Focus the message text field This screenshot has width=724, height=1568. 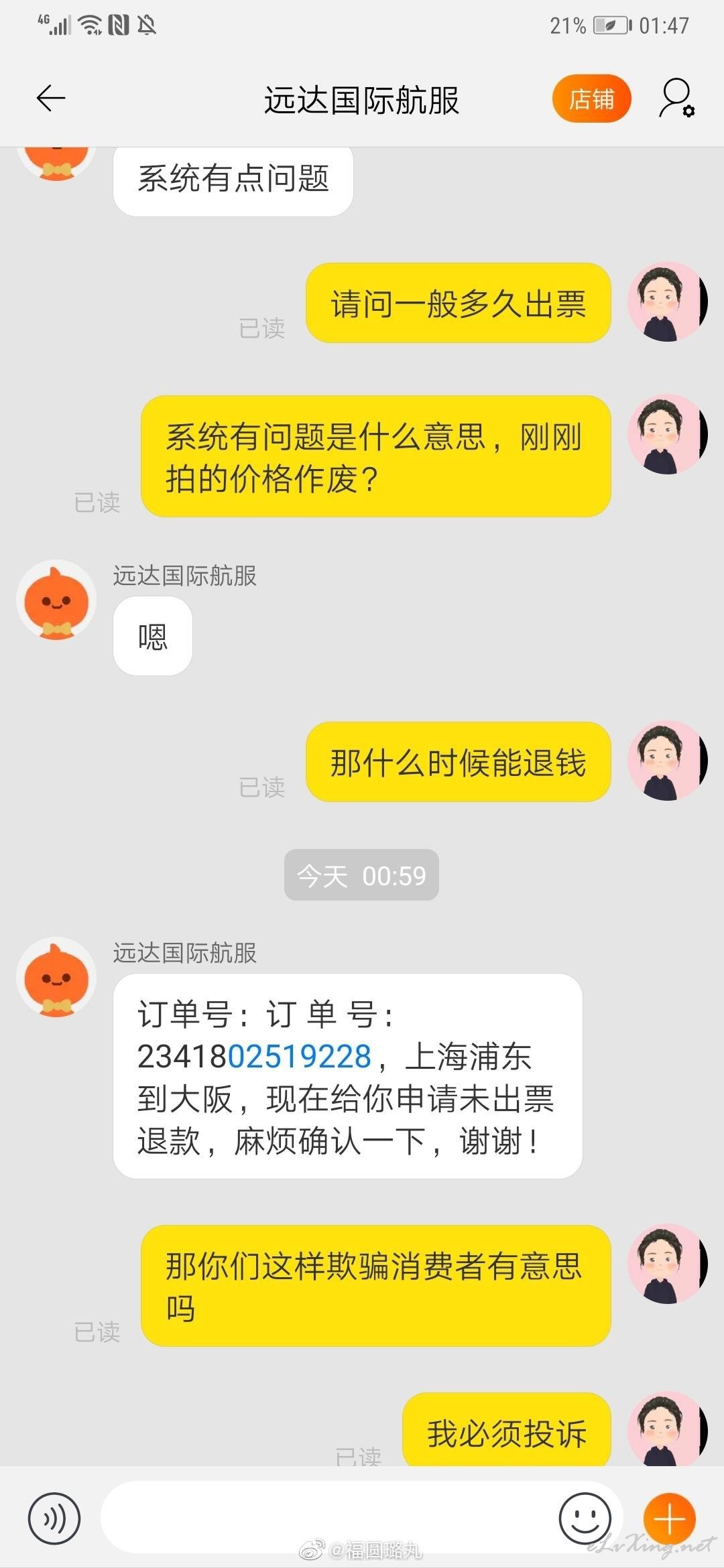point(328,1517)
